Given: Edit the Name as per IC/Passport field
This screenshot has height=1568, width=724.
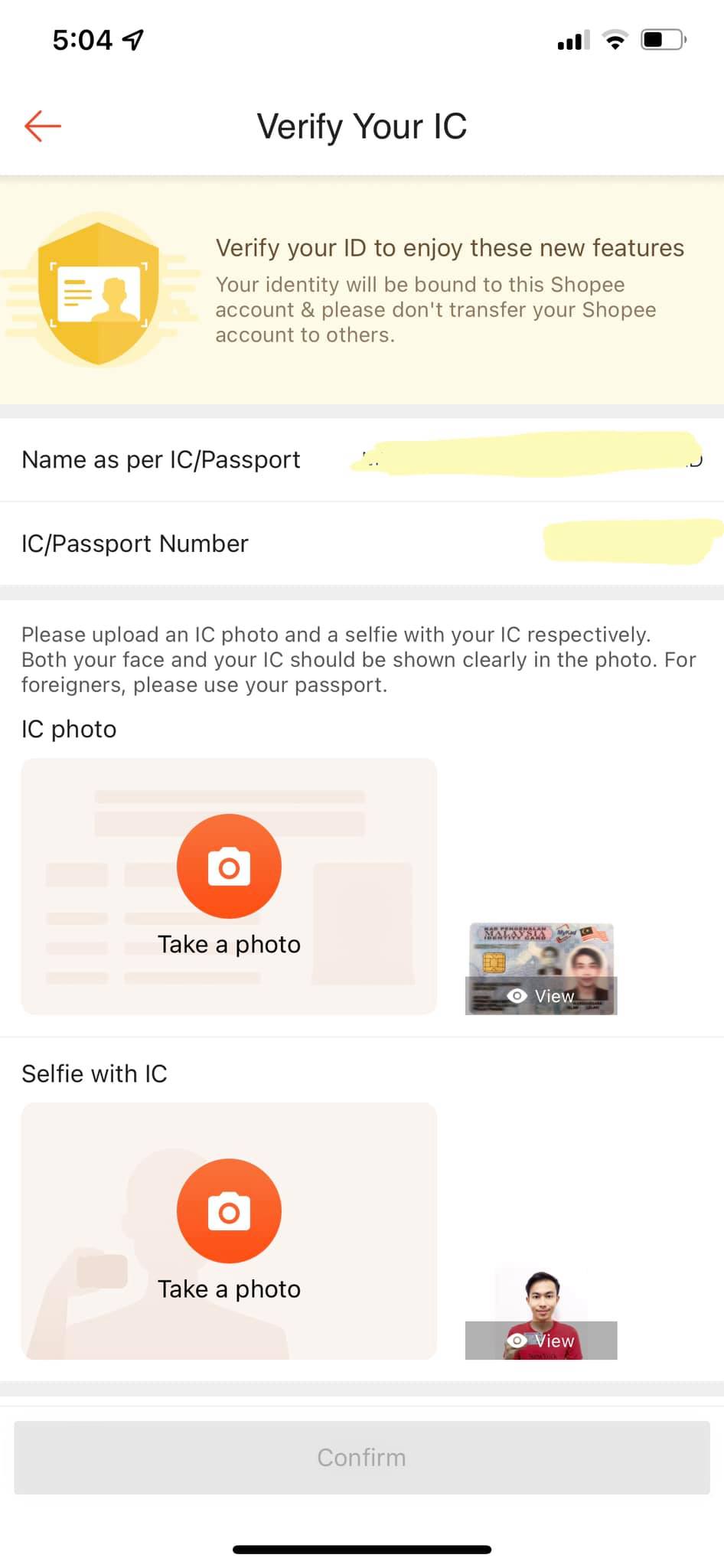Looking at the screenshot, I should pos(527,459).
